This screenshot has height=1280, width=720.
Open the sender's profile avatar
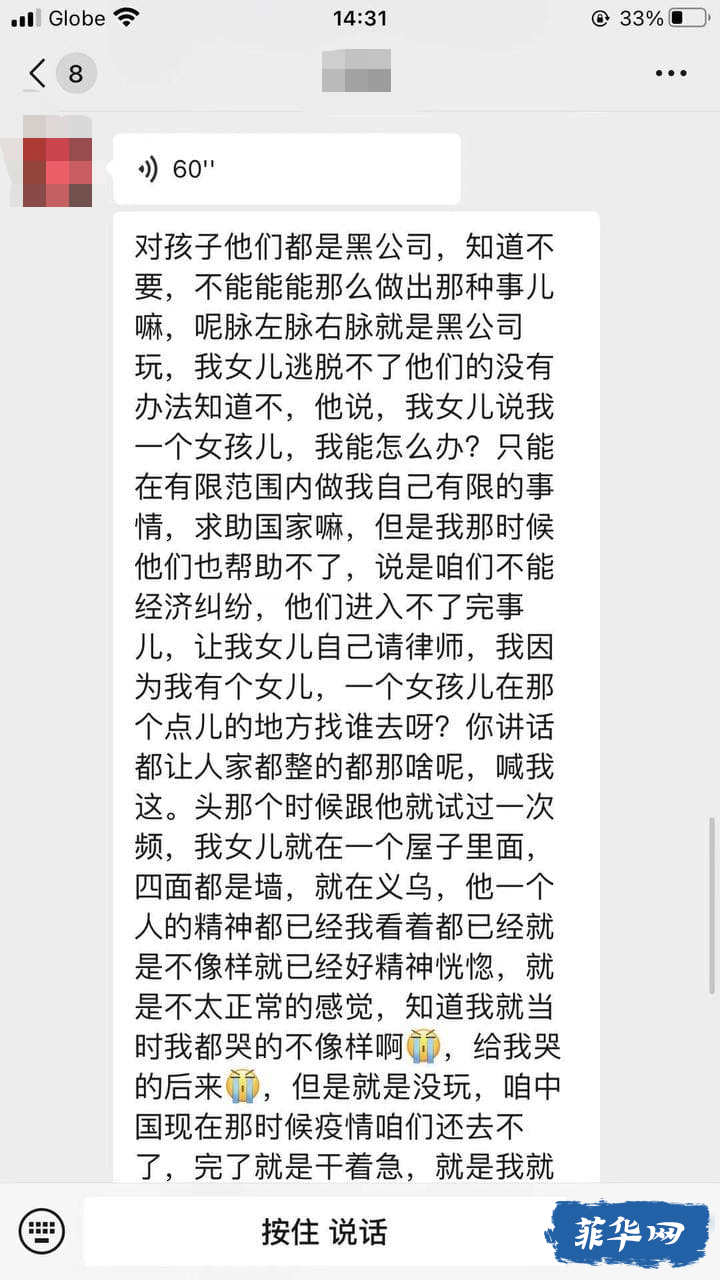[x=58, y=162]
